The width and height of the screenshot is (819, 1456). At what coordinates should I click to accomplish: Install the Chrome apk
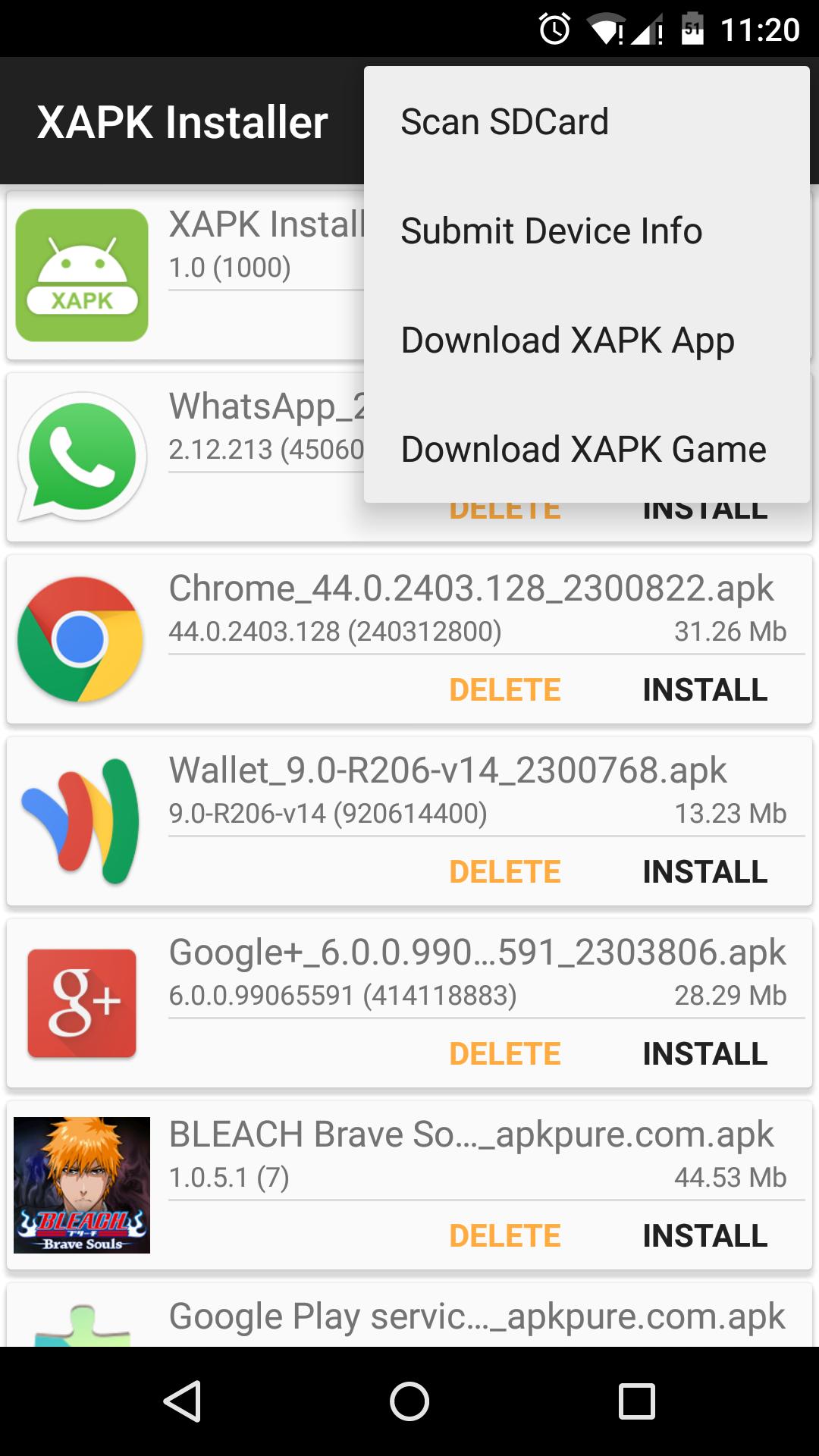pyautogui.click(x=704, y=690)
